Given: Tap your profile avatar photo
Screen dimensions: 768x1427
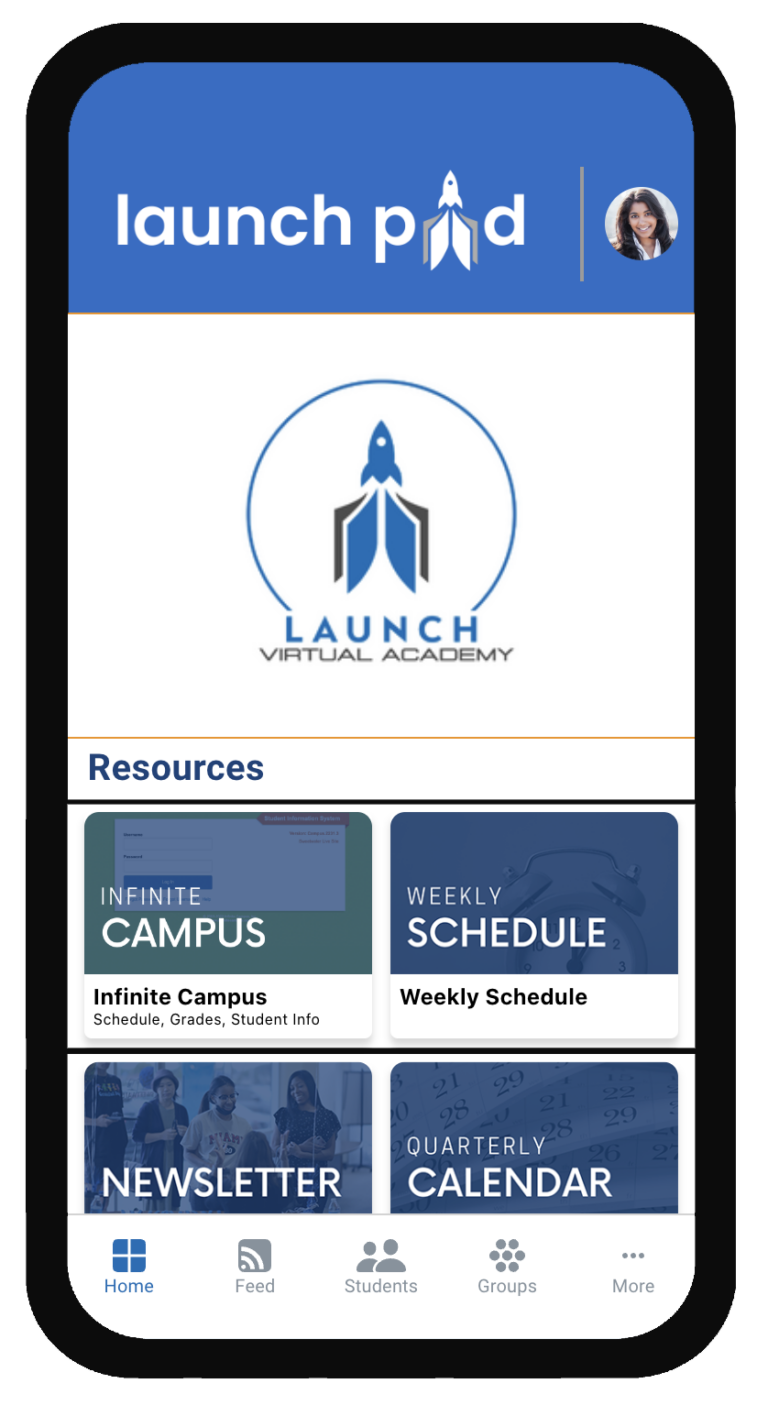Looking at the screenshot, I should (x=641, y=222).
